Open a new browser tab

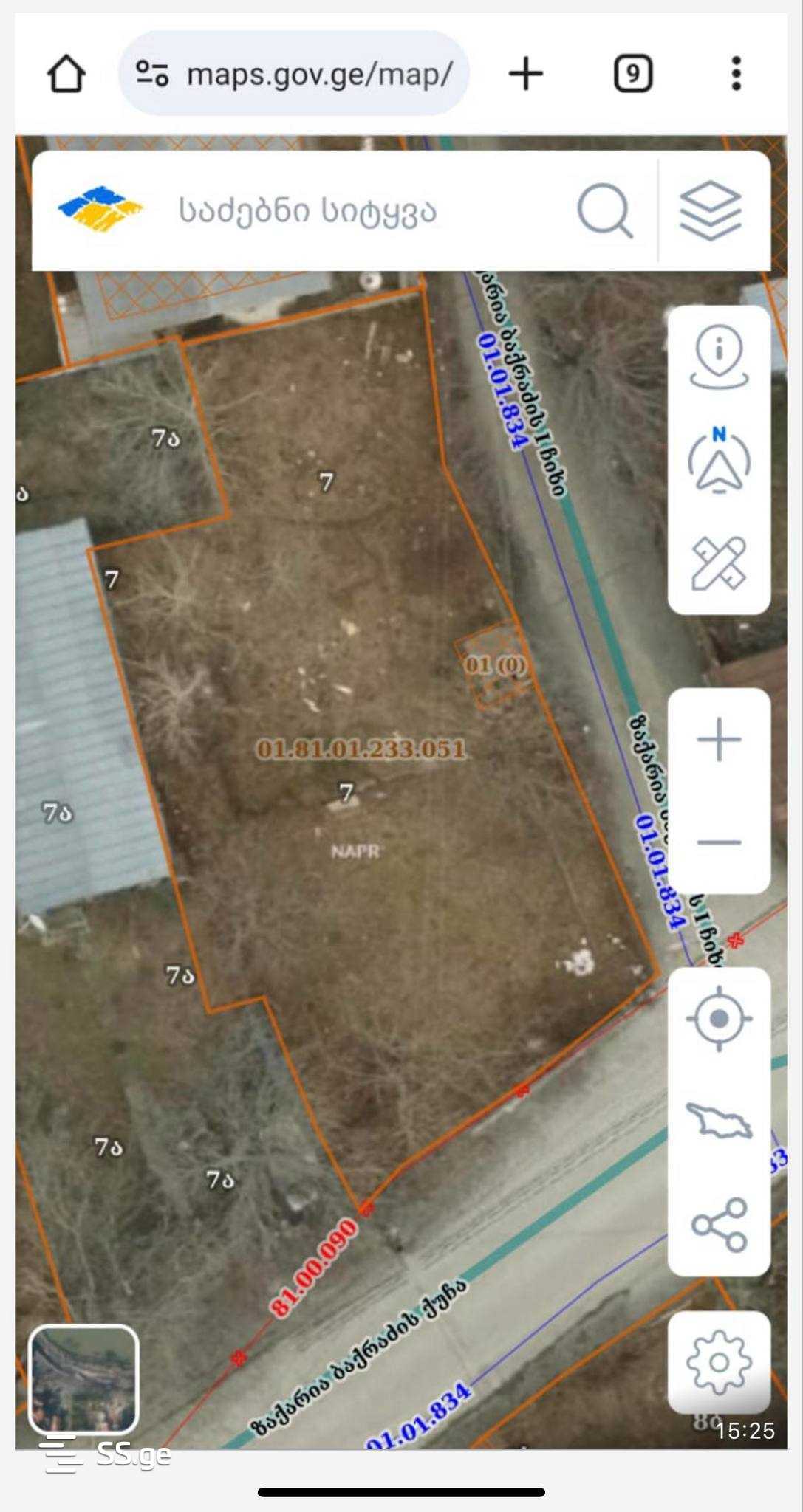526,74
